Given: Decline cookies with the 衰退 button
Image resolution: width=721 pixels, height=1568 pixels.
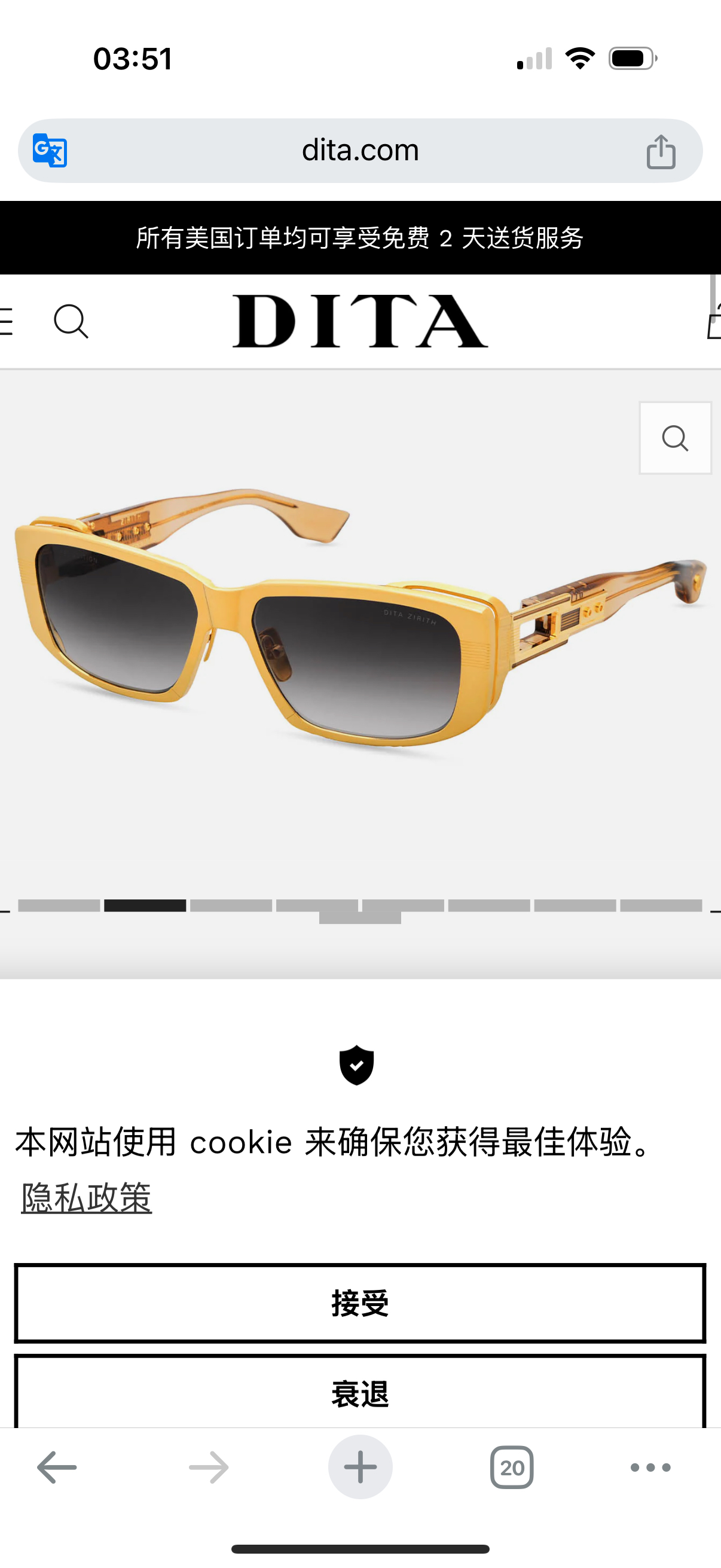Looking at the screenshot, I should click(x=360, y=1393).
